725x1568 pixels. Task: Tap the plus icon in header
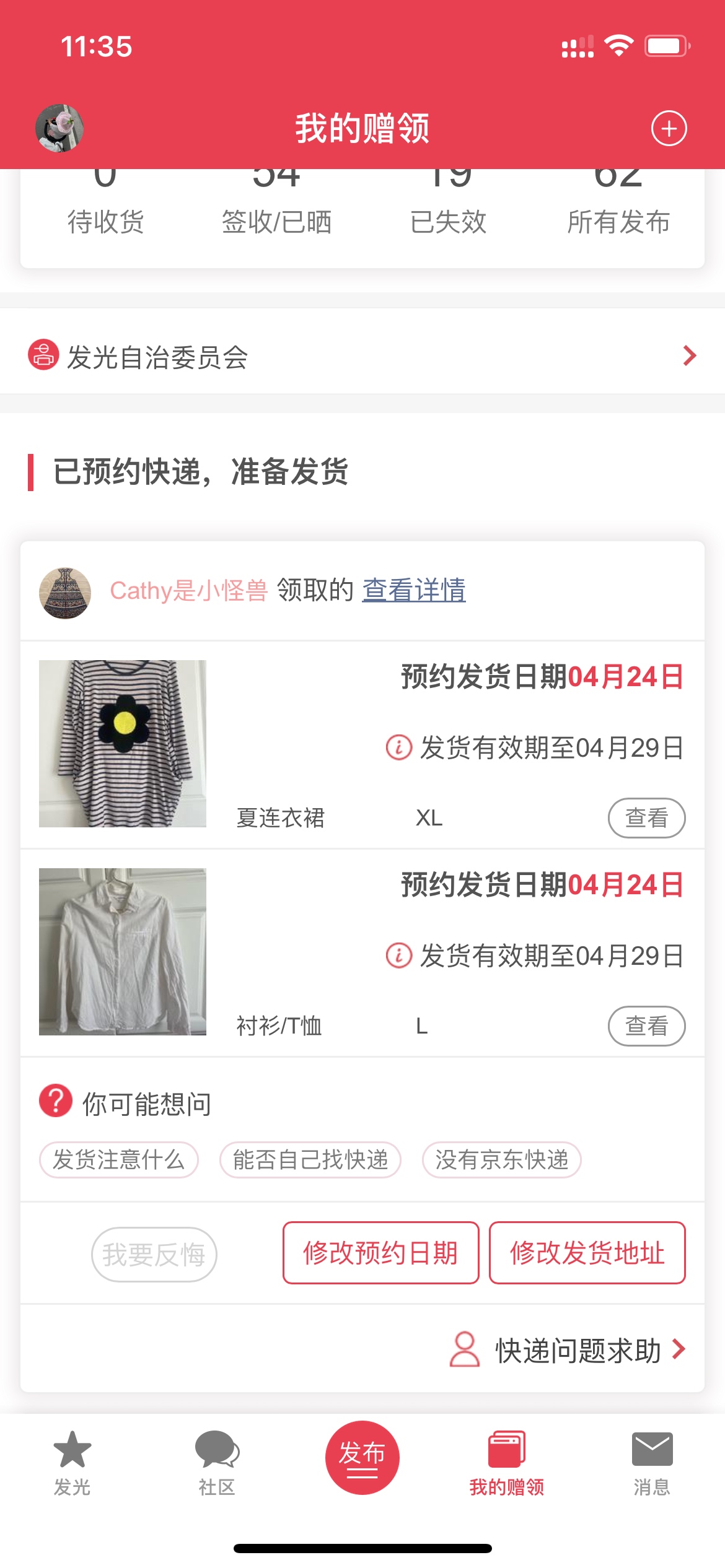pos(669,128)
